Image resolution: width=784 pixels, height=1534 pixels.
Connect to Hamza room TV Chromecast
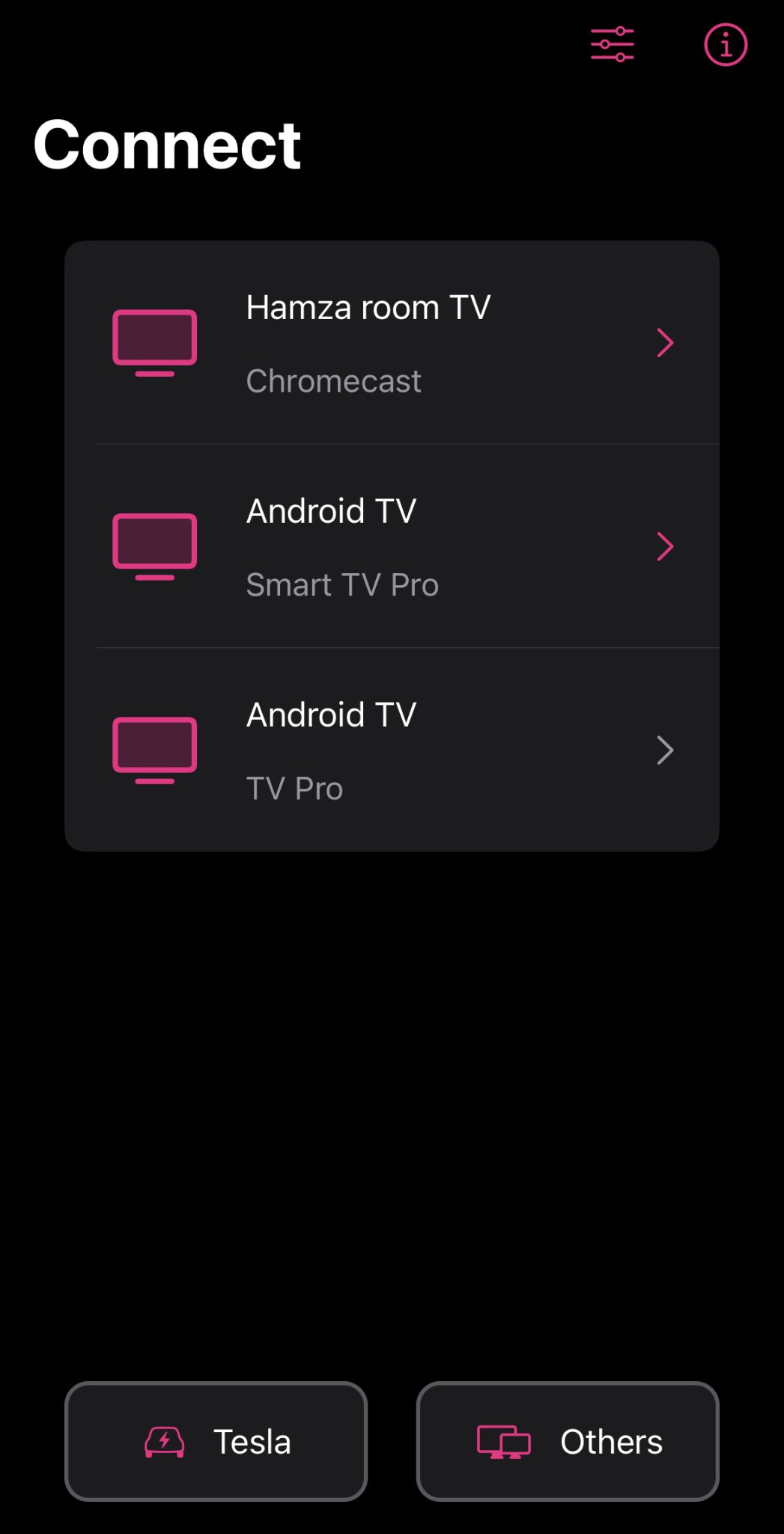pos(392,343)
